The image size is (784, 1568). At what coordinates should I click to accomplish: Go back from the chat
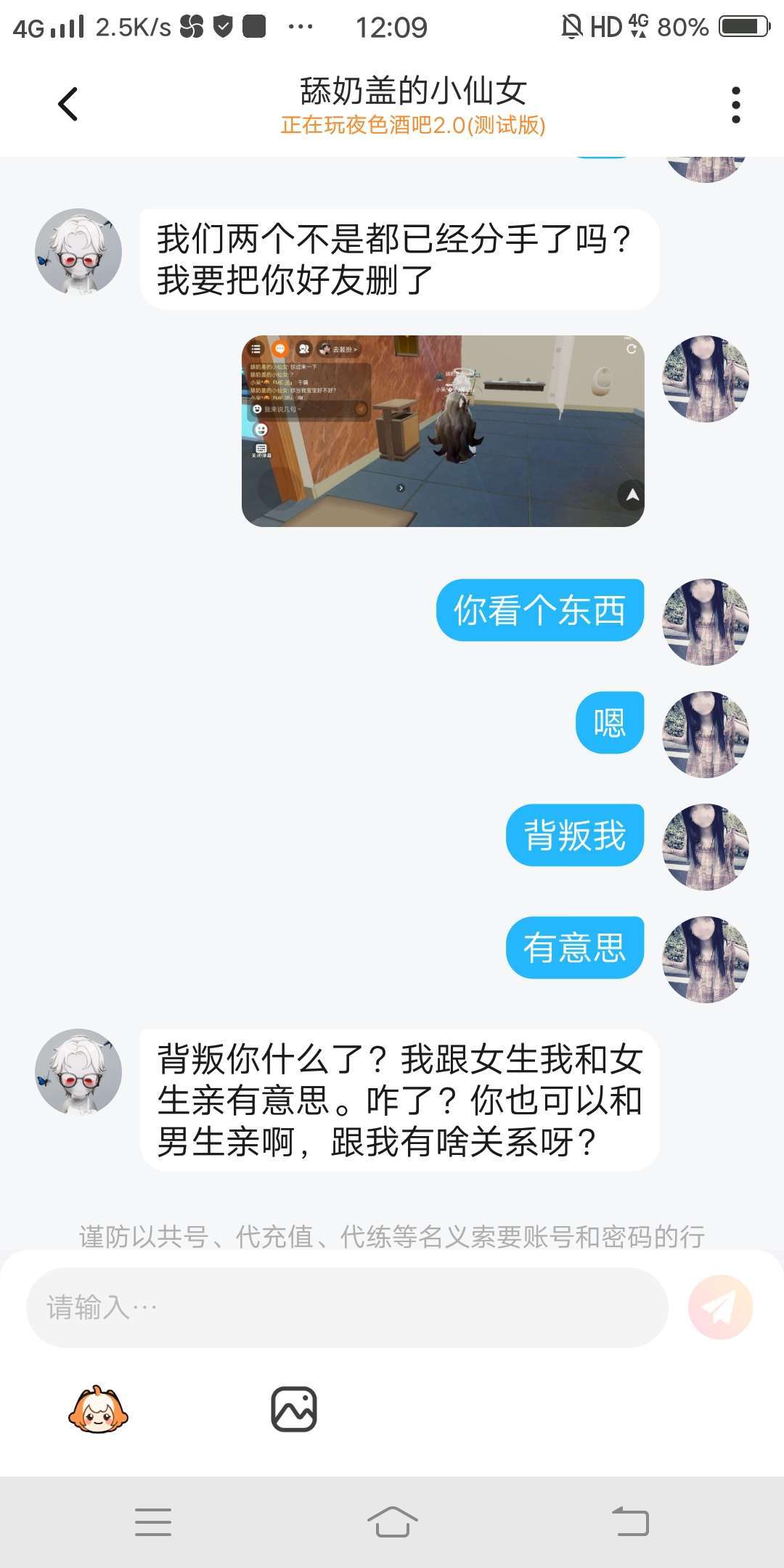coord(68,104)
